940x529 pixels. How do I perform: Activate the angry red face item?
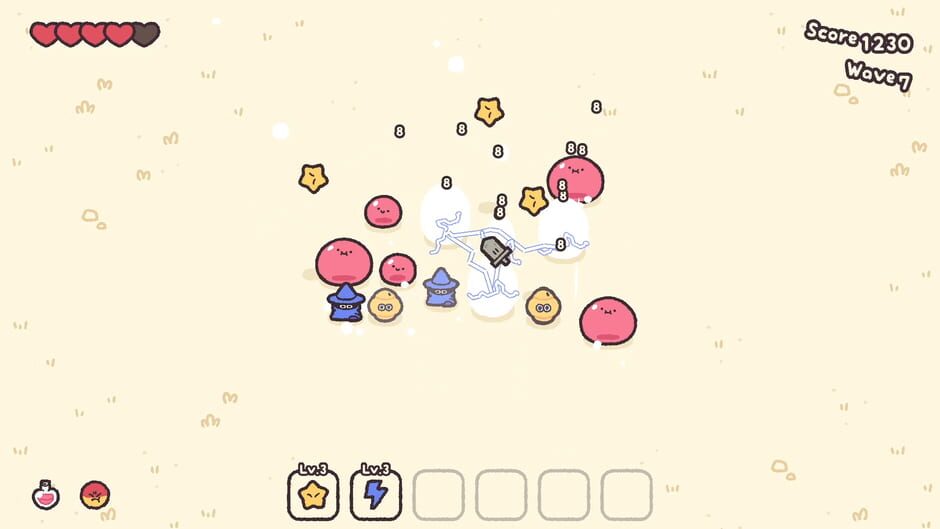pos(95,494)
